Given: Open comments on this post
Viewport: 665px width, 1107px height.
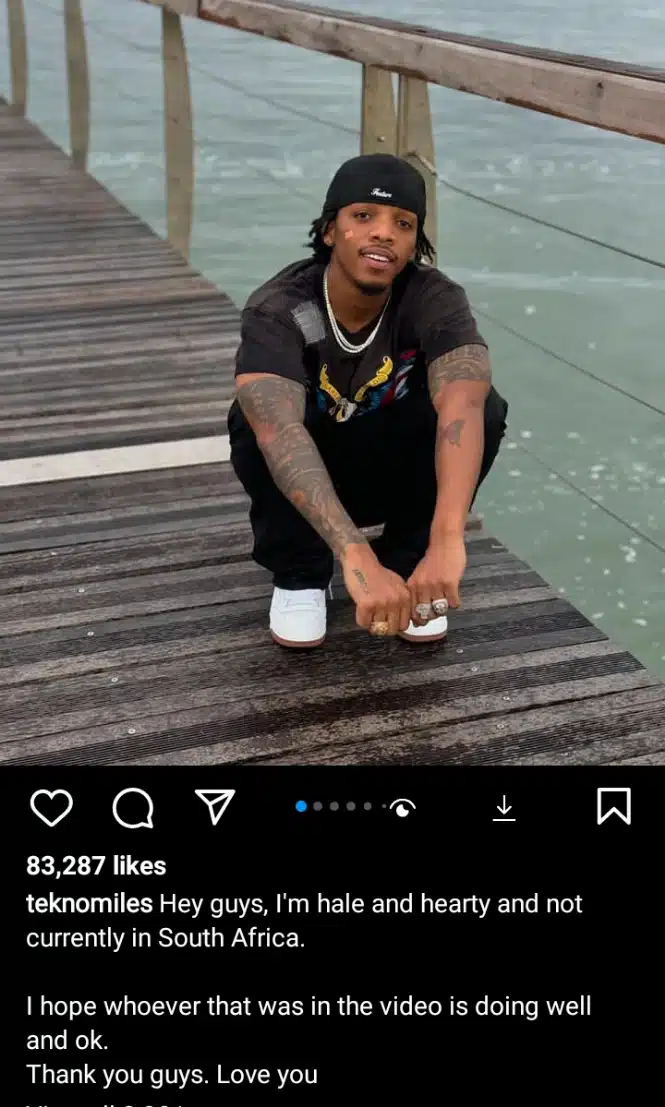Looking at the screenshot, I should 133,807.
